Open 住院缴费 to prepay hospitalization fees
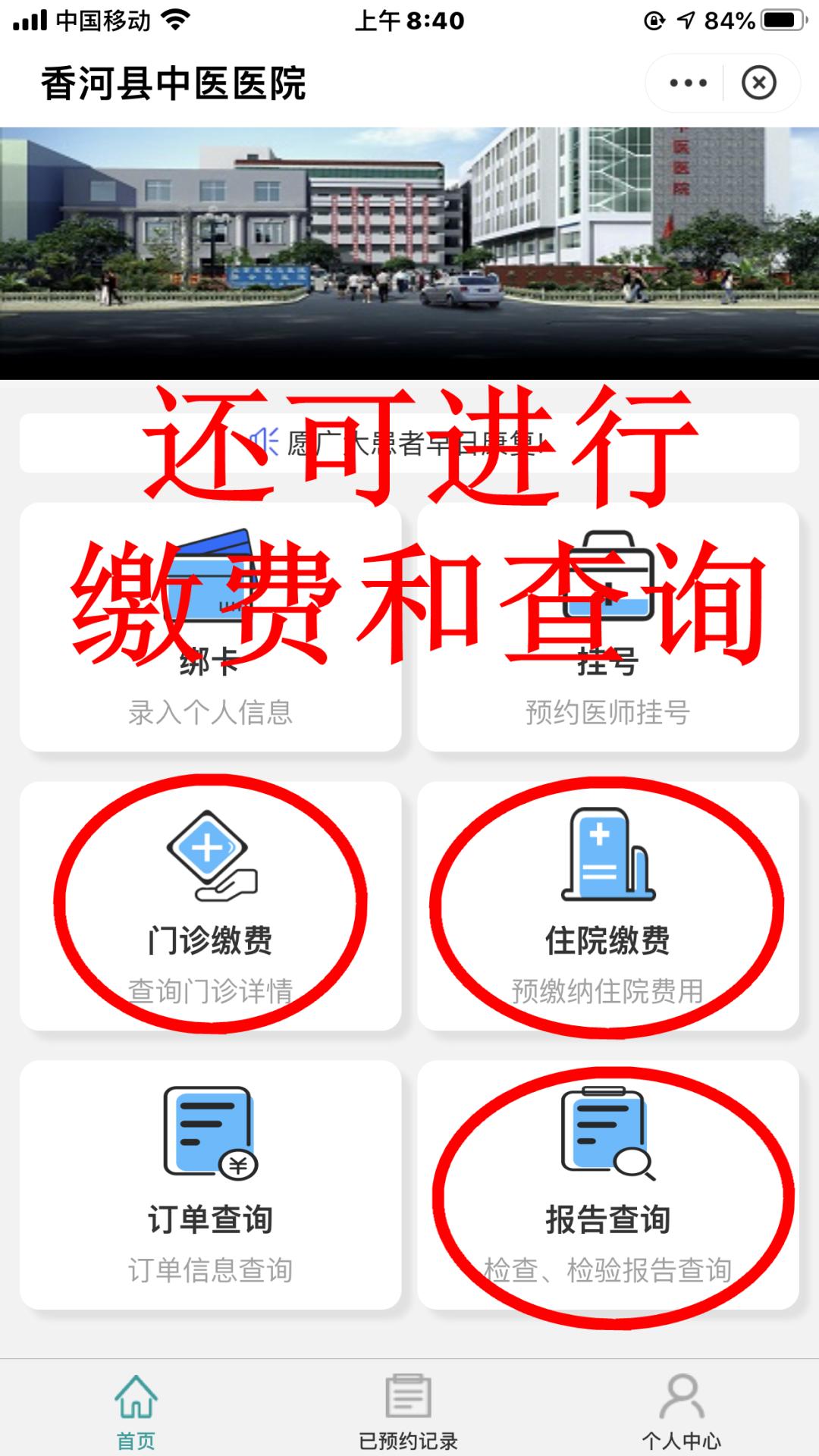The height and width of the screenshot is (1456, 819). click(607, 905)
